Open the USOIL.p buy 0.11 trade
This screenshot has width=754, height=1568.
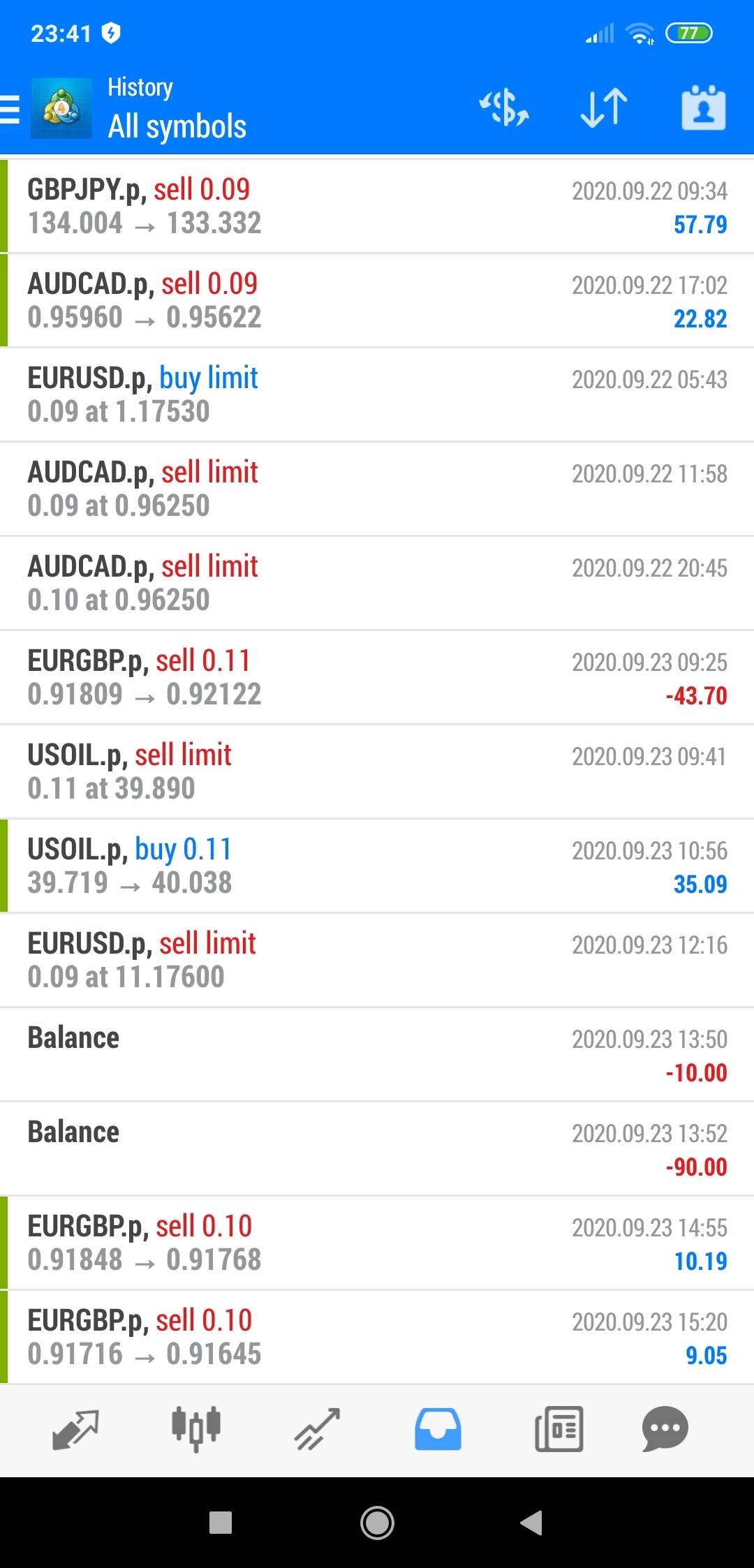[x=377, y=866]
